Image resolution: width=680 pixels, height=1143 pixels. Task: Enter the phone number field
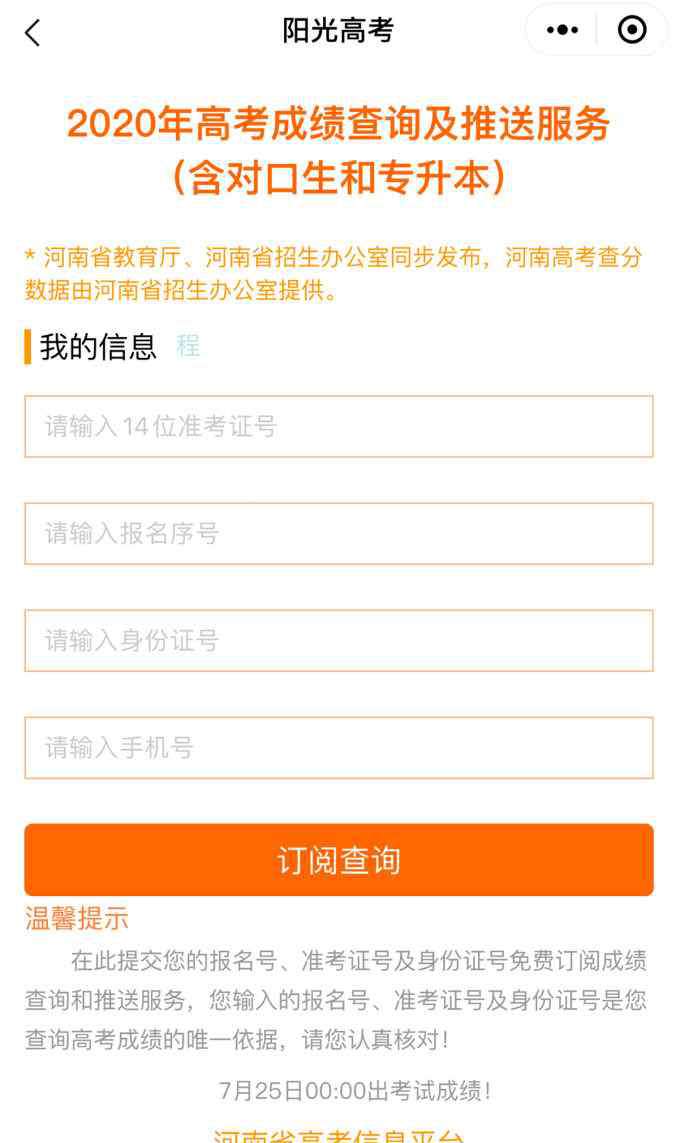339,748
